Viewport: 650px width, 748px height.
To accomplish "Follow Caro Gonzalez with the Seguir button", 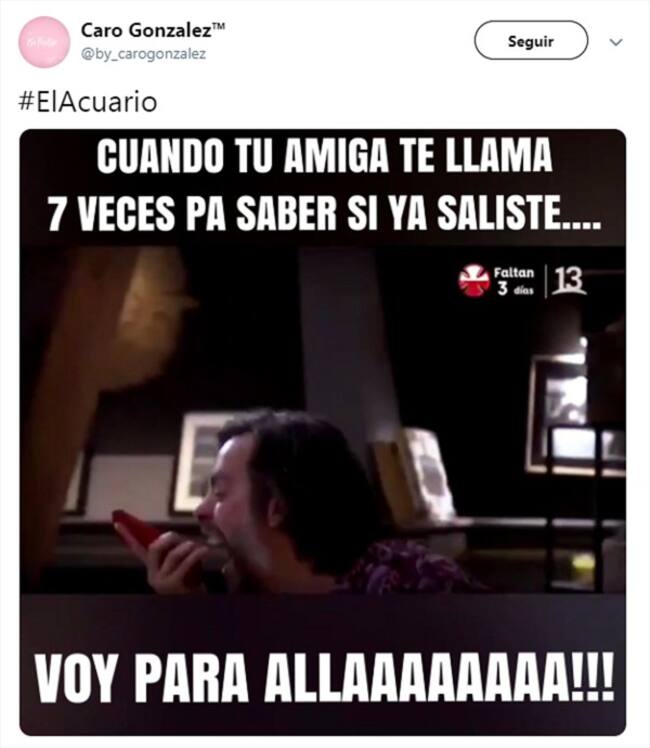I will (531, 41).
